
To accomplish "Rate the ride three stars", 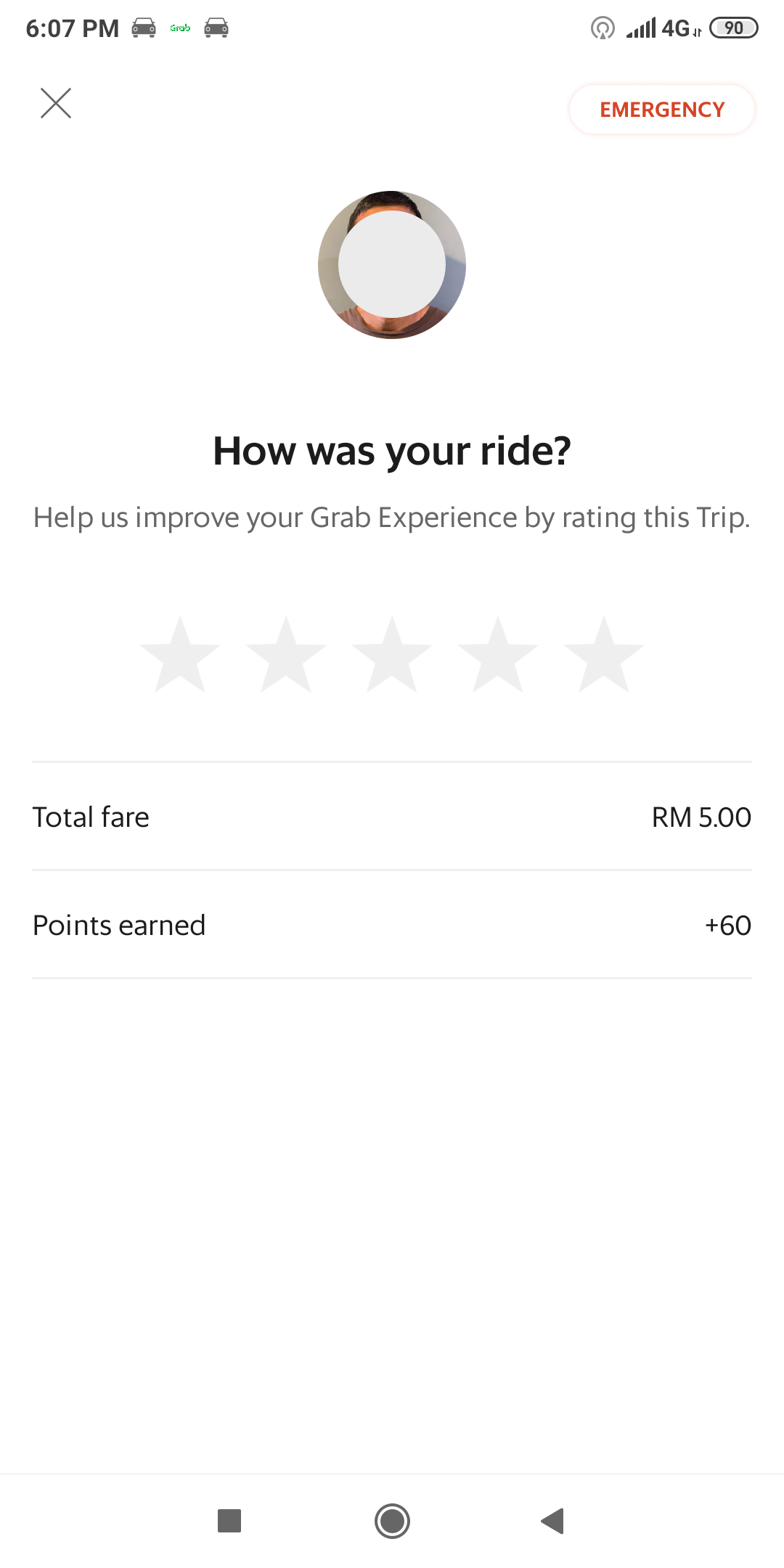I will [x=392, y=656].
